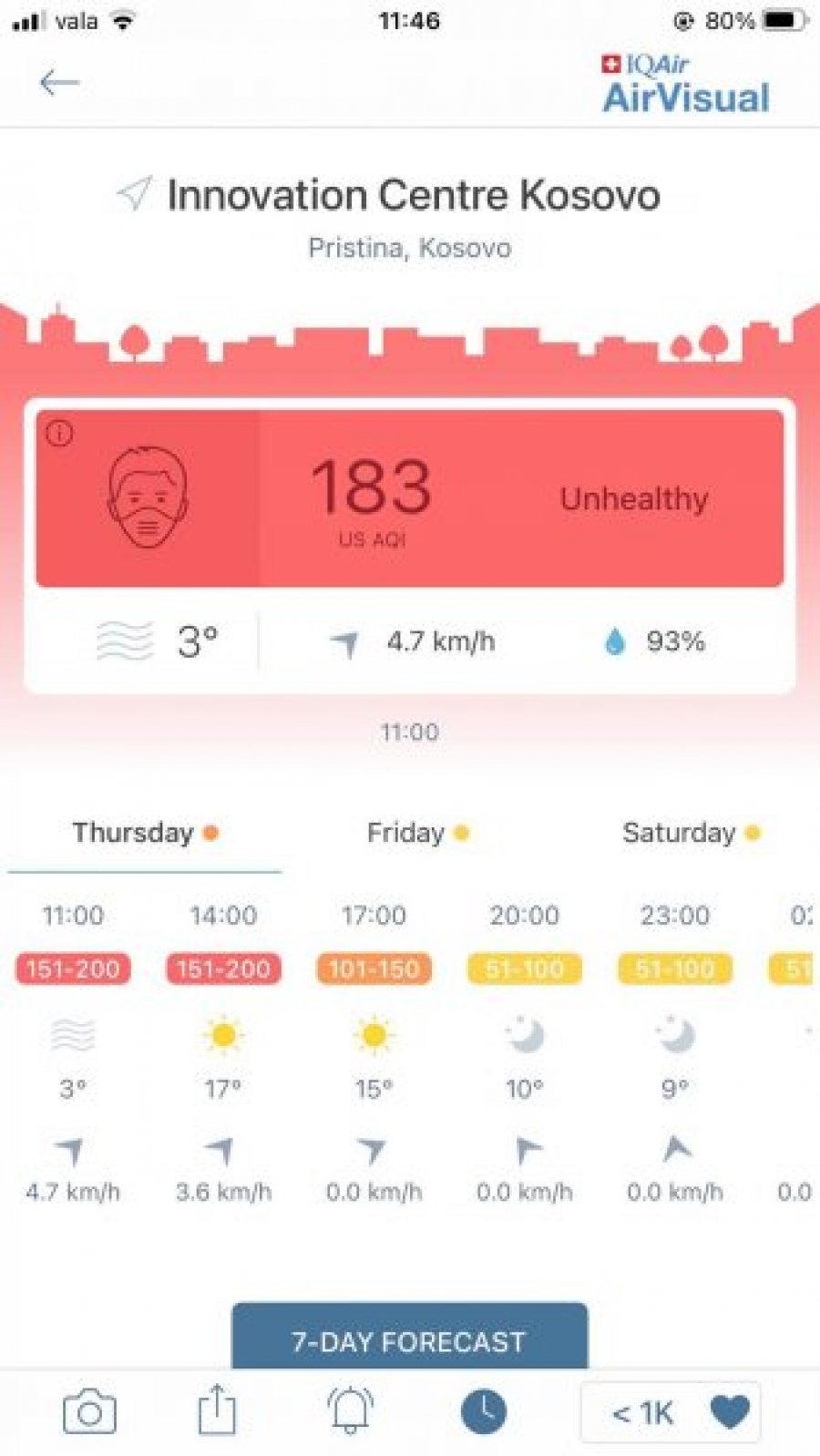The width and height of the screenshot is (820, 1456).
Task: Open the camera icon
Action: (89, 1412)
